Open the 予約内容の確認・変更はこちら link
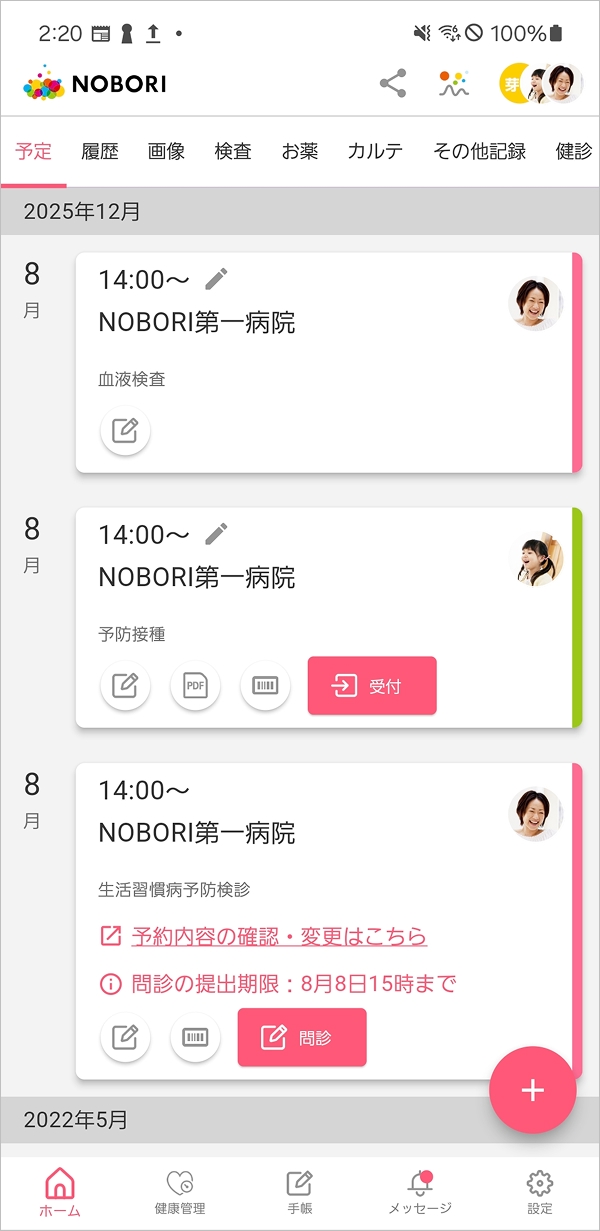Viewport: 600px width, 1231px height. 278,937
